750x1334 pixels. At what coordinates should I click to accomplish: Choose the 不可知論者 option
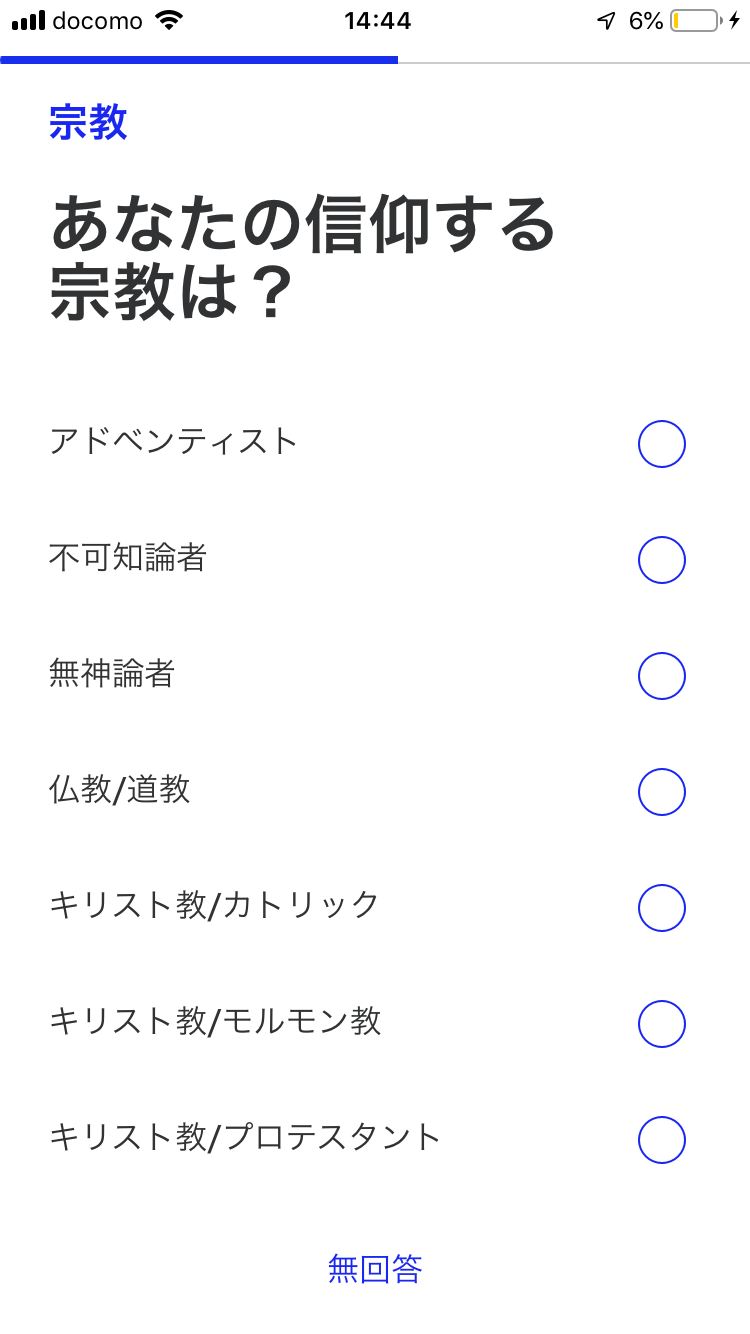[661, 560]
